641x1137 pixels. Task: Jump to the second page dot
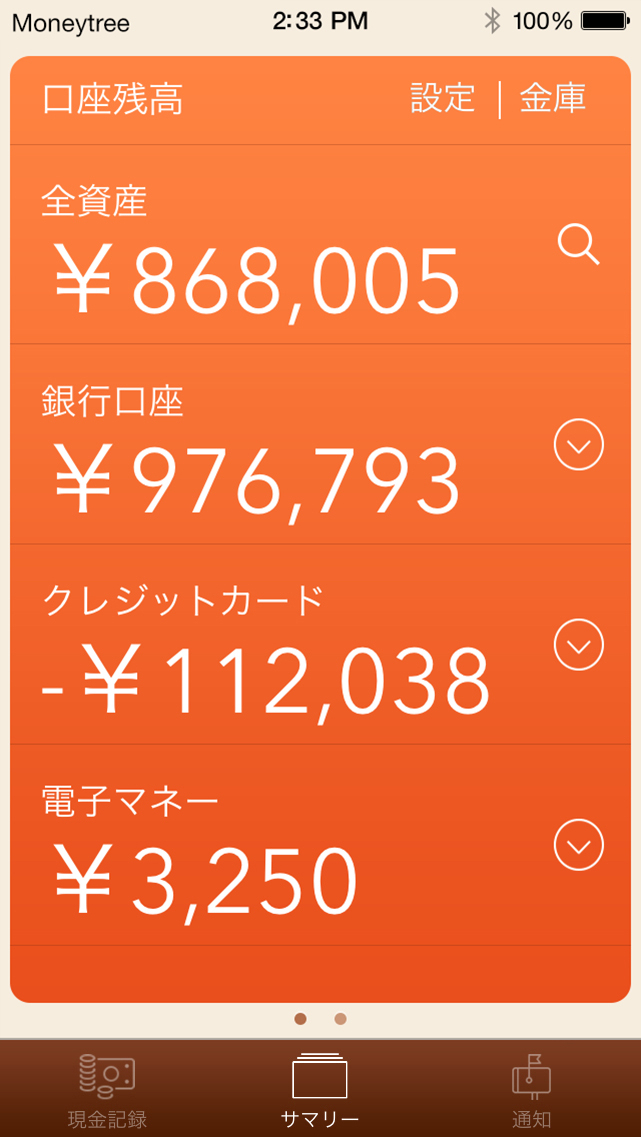(340, 1019)
